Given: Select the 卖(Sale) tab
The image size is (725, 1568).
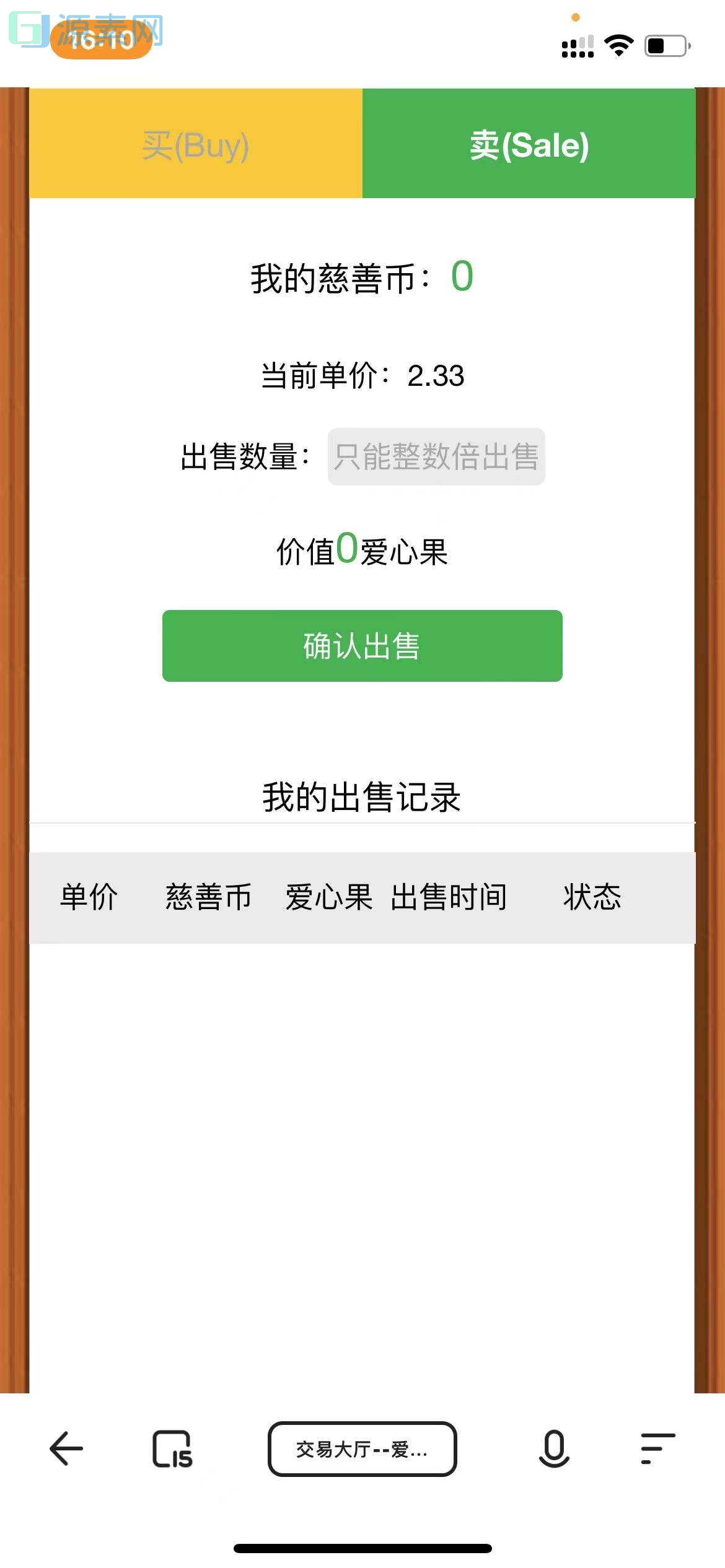Looking at the screenshot, I should point(530,146).
